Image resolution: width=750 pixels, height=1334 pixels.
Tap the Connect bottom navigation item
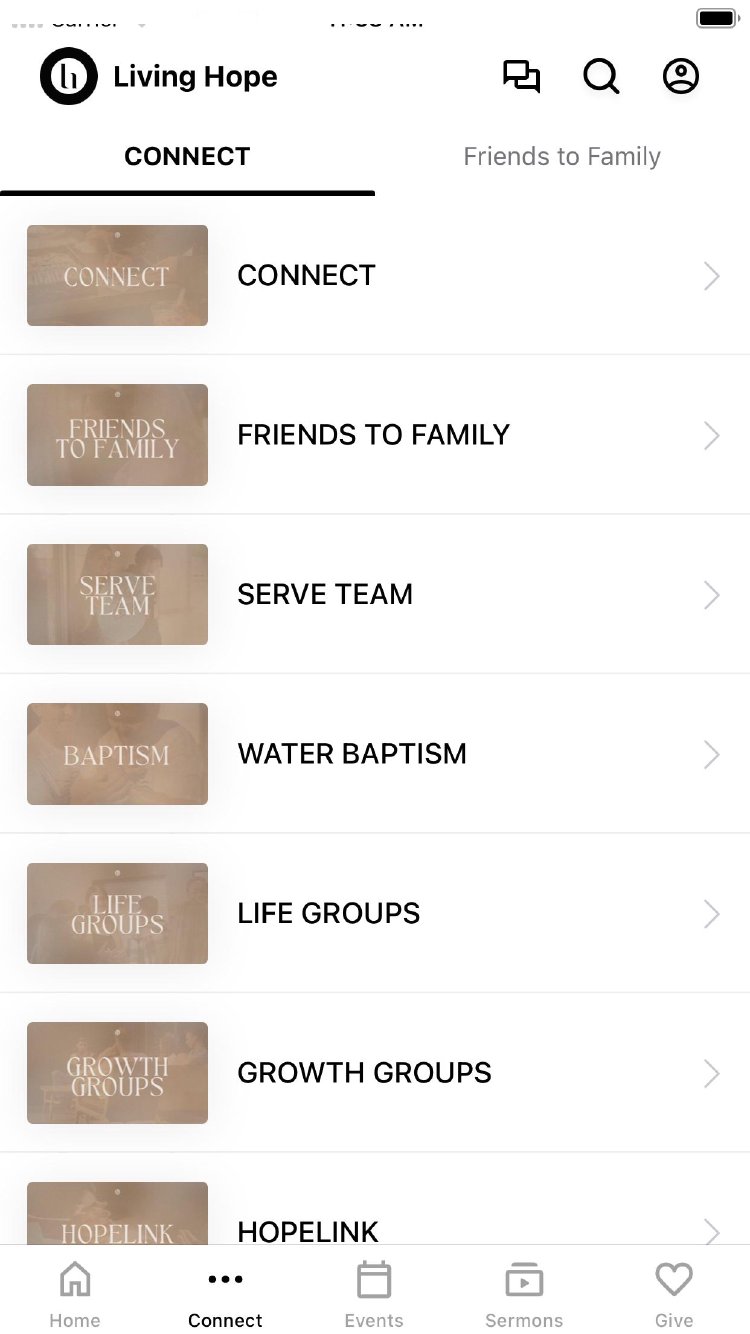225,1294
